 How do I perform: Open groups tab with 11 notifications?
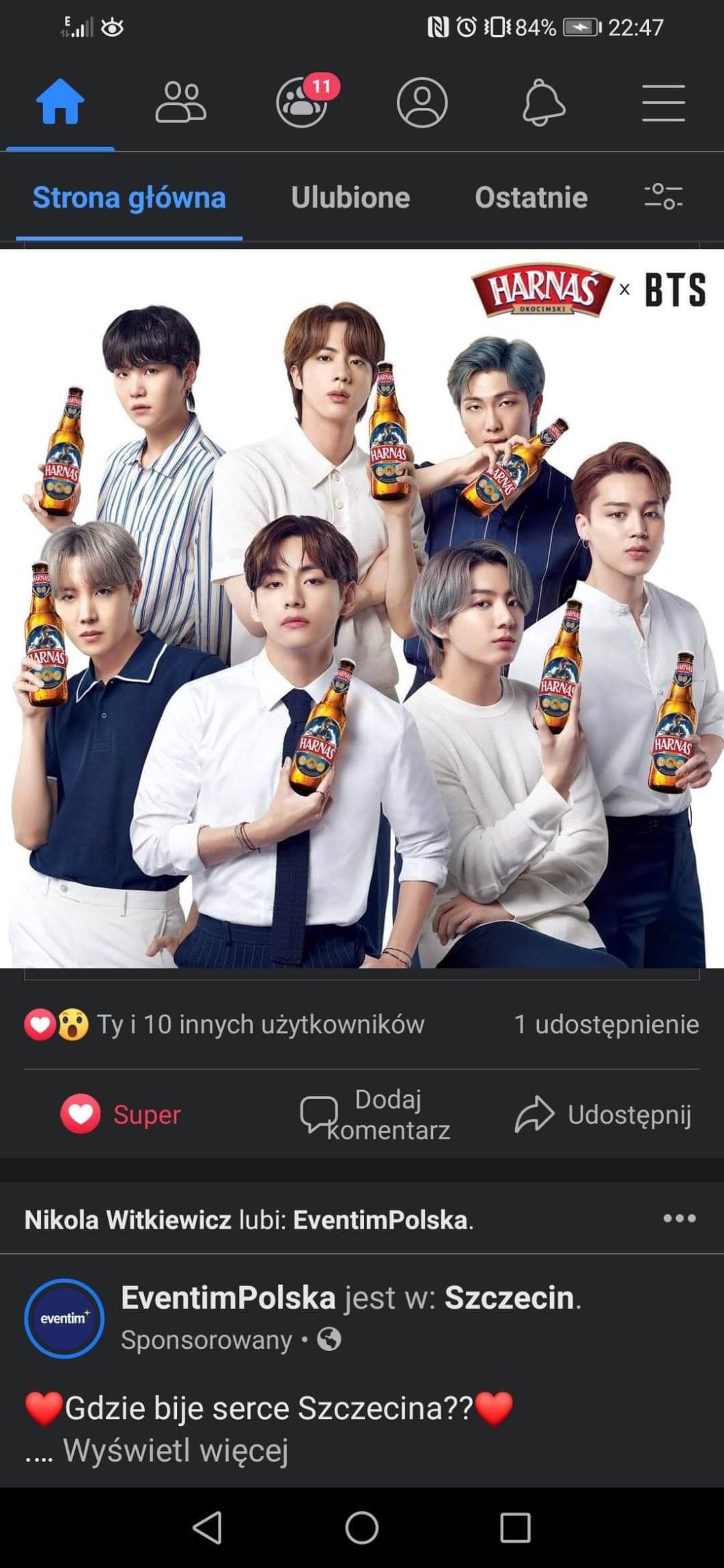click(302, 103)
